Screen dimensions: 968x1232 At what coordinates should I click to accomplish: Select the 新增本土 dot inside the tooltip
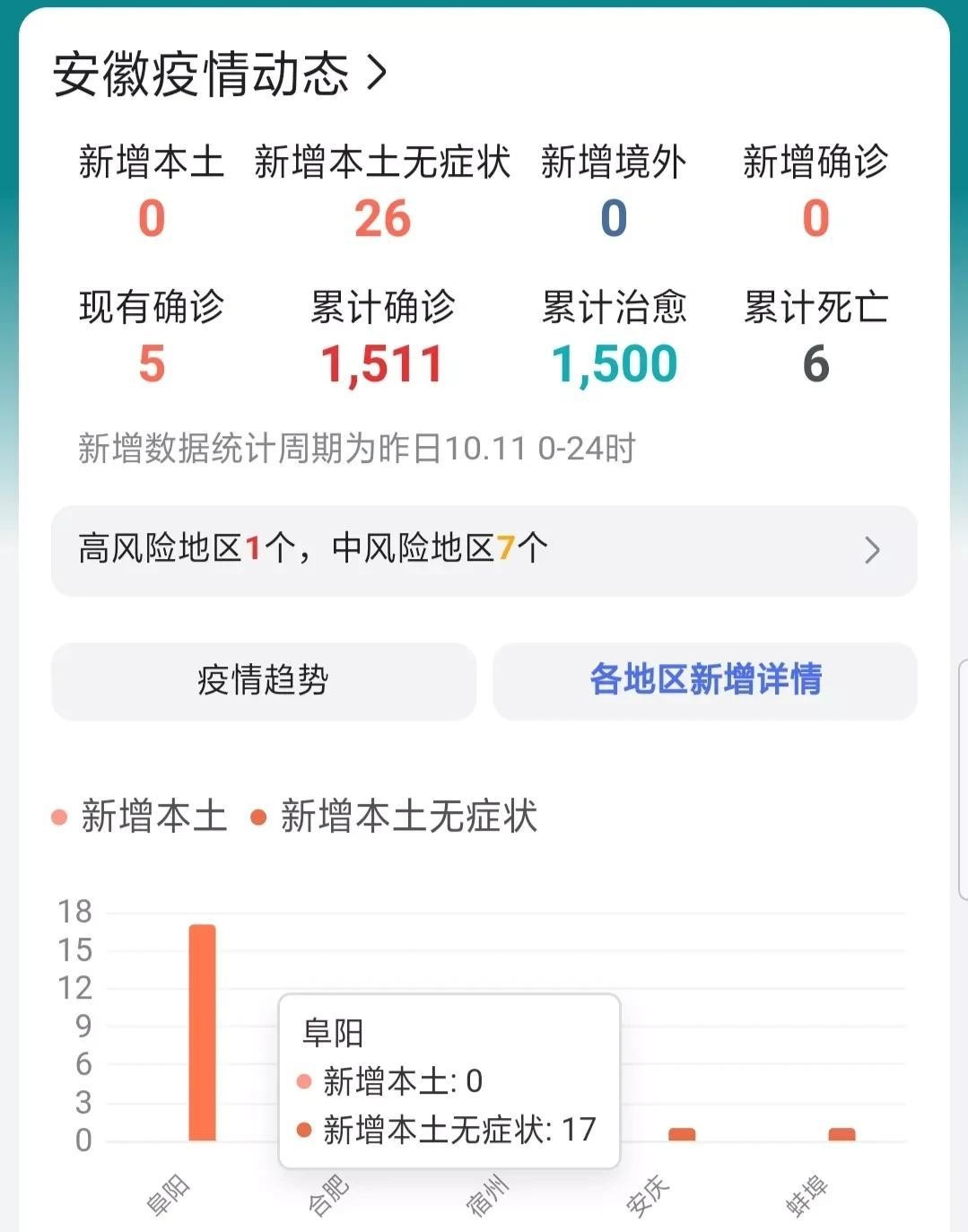(305, 1082)
